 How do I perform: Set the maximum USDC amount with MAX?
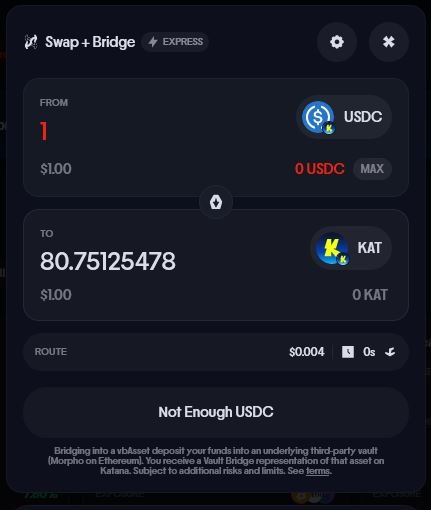coord(372,169)
